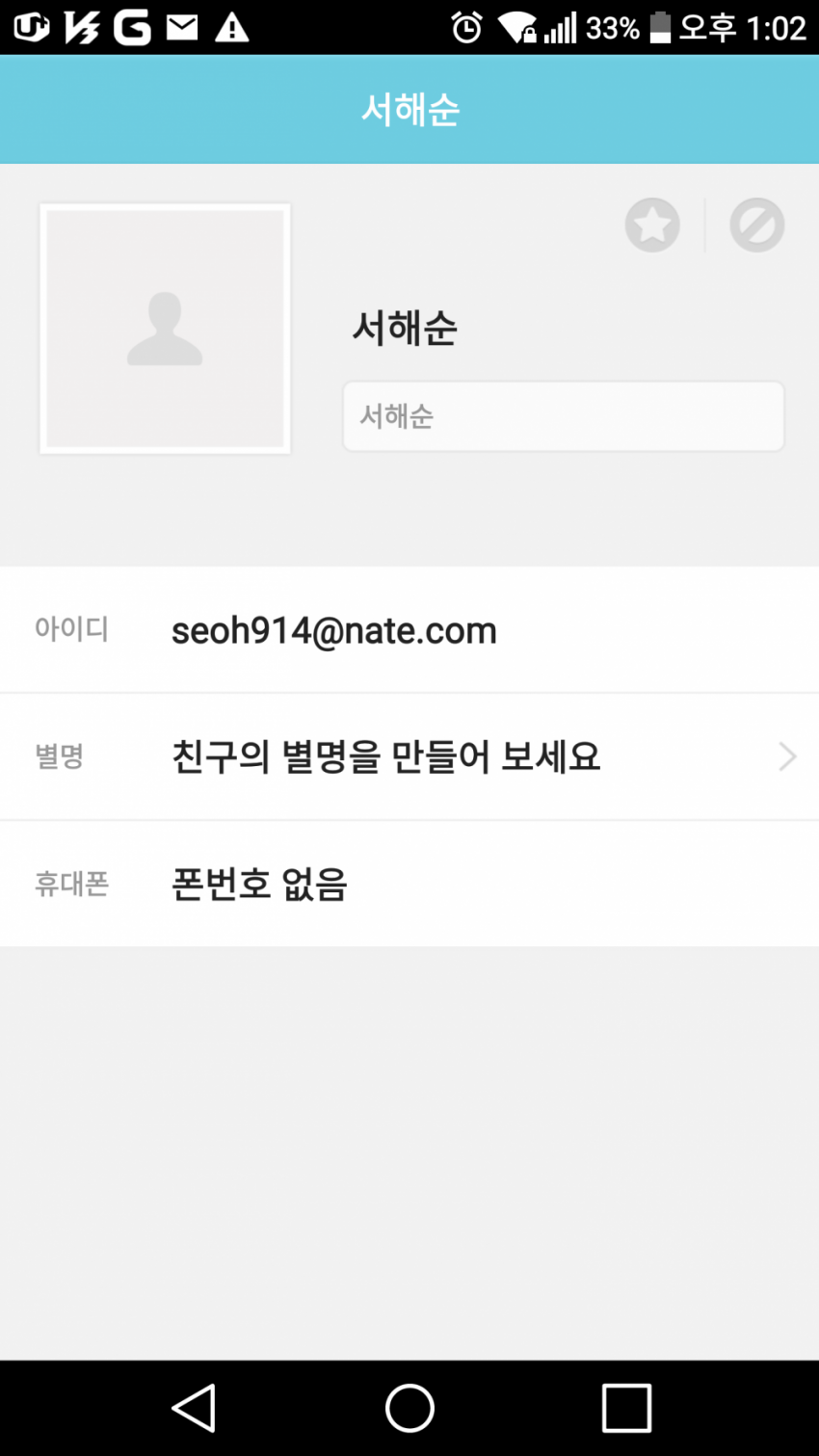This screenshot has height=1456, width=819.
Task: Go back with the system back button
Action: (194, 1408)
